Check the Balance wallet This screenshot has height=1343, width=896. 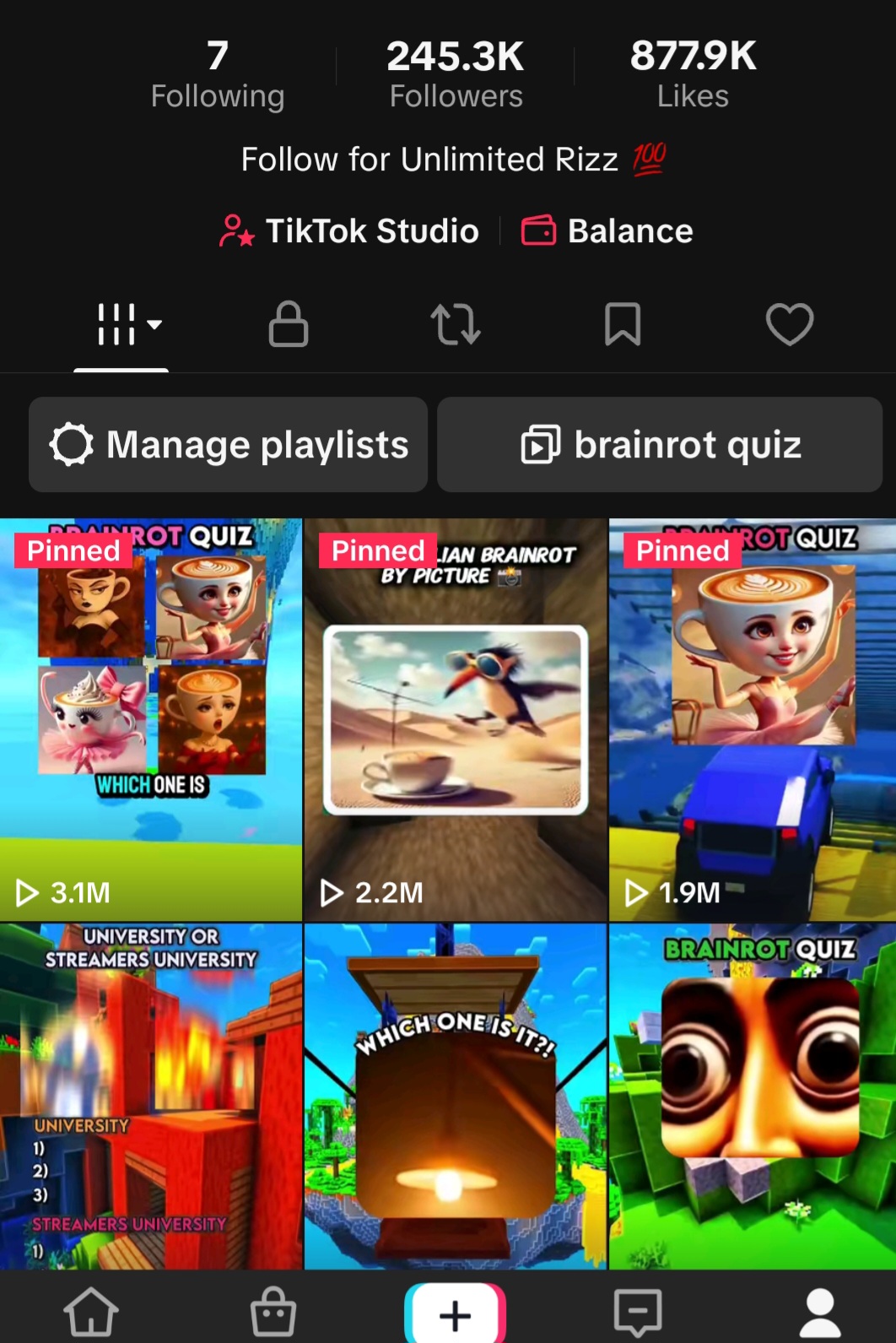(607, 230)
